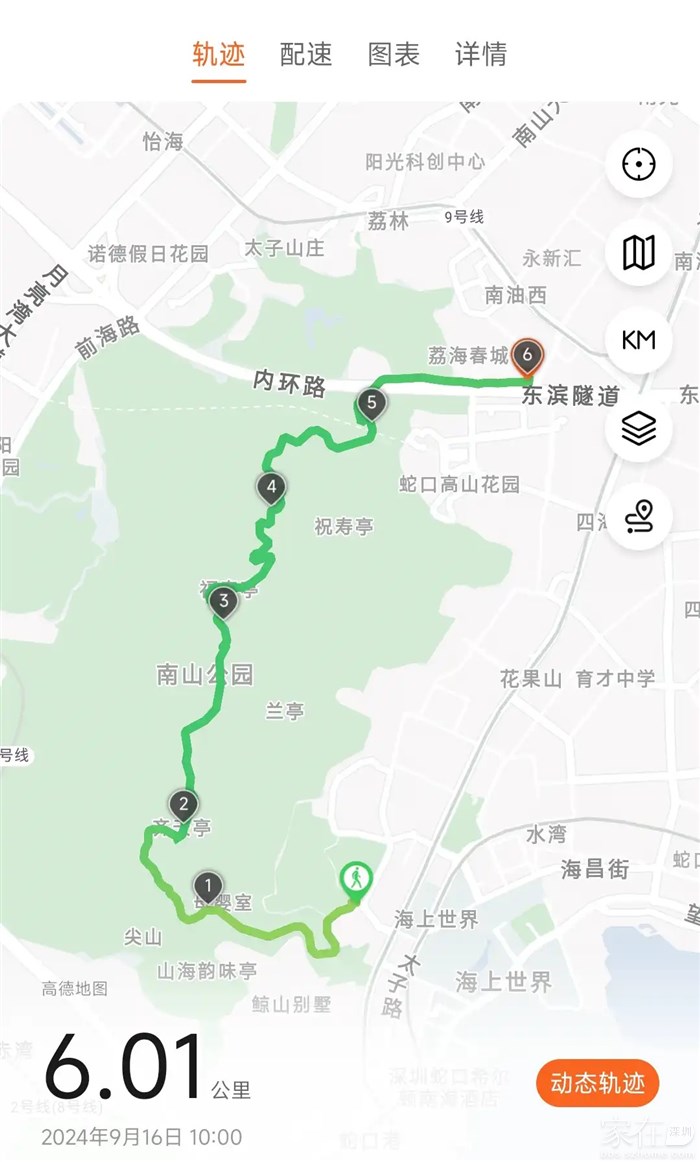
Task: Play the 动态轨迹 animation
Action: 597,1083
